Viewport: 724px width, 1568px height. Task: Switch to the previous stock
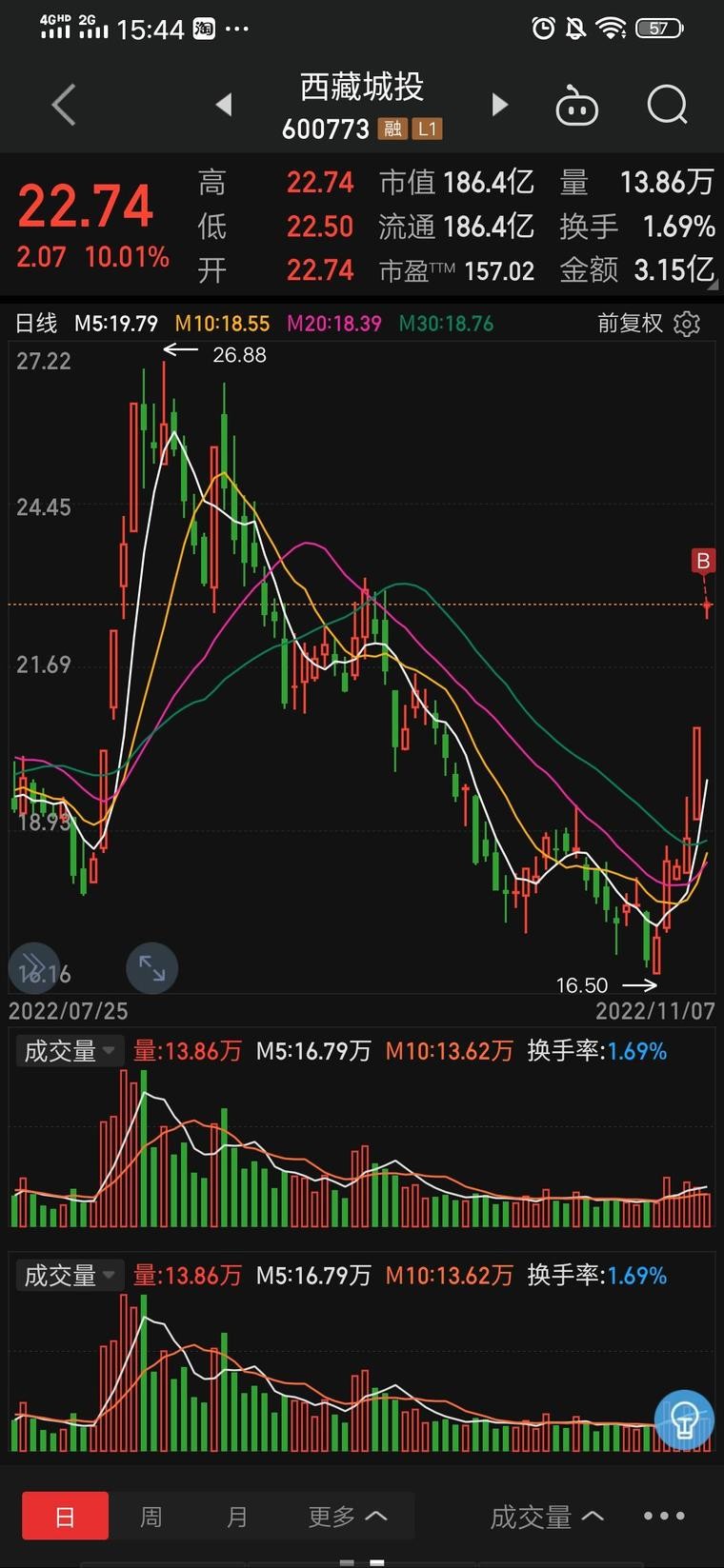click(x=224, y=105)
